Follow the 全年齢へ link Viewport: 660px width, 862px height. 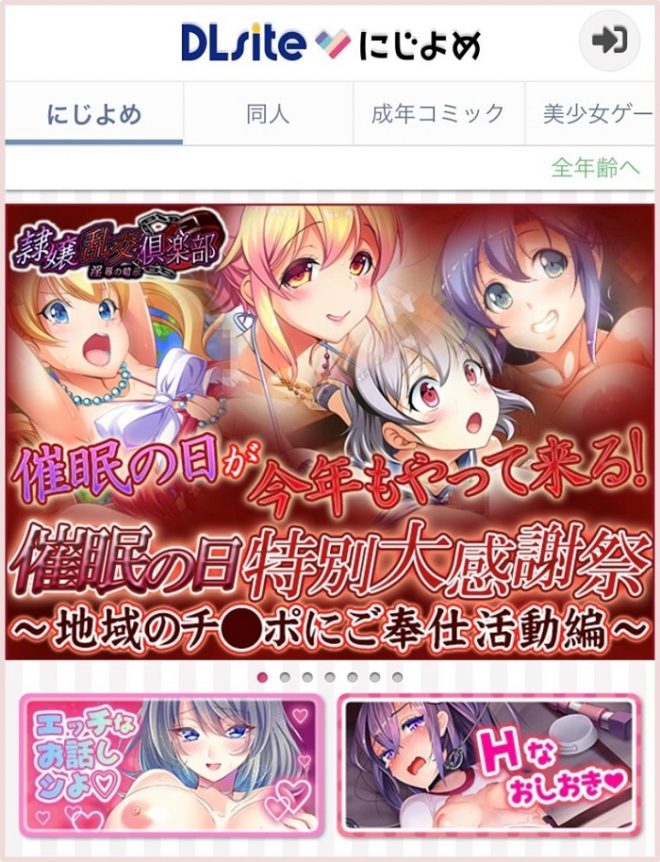595,167
